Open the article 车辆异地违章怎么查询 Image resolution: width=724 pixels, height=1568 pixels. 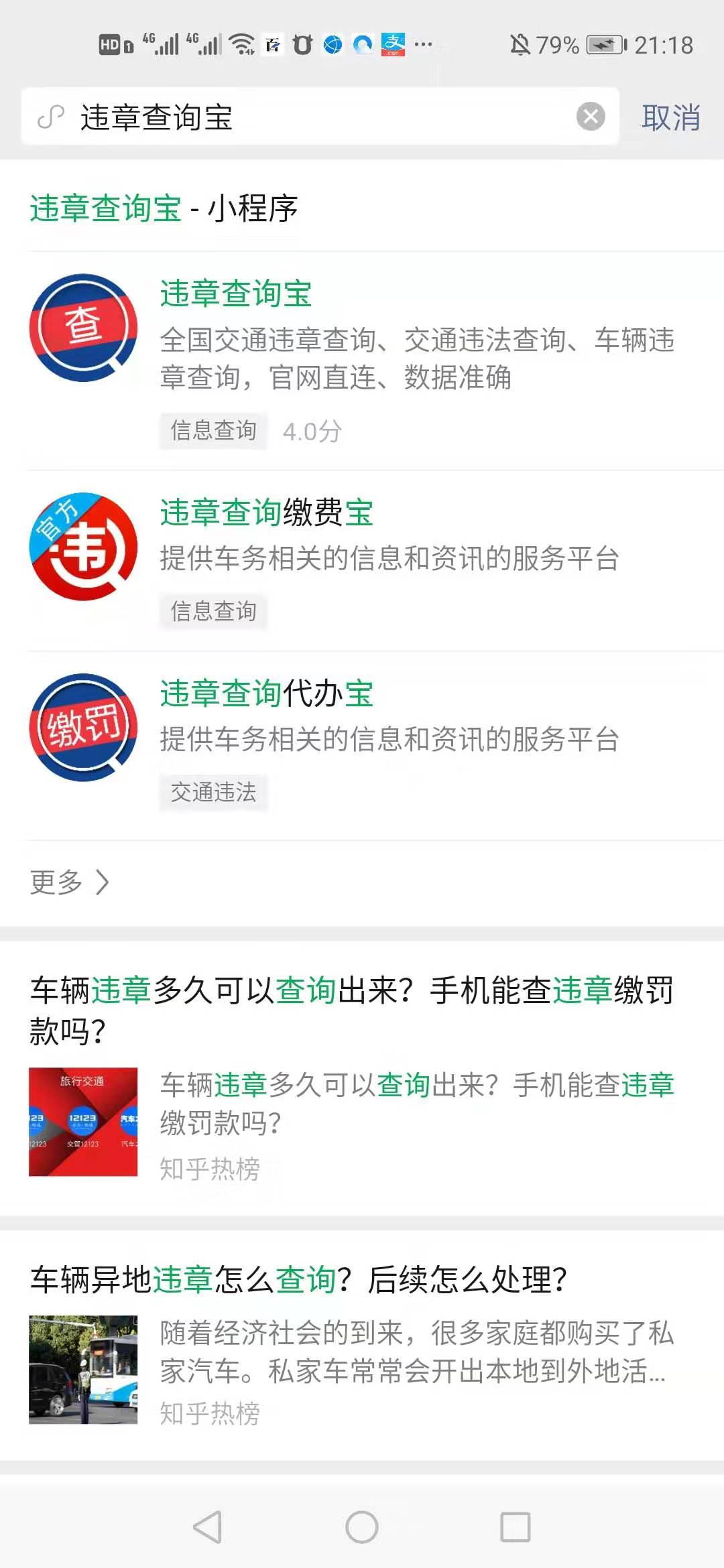[298, 1277]
